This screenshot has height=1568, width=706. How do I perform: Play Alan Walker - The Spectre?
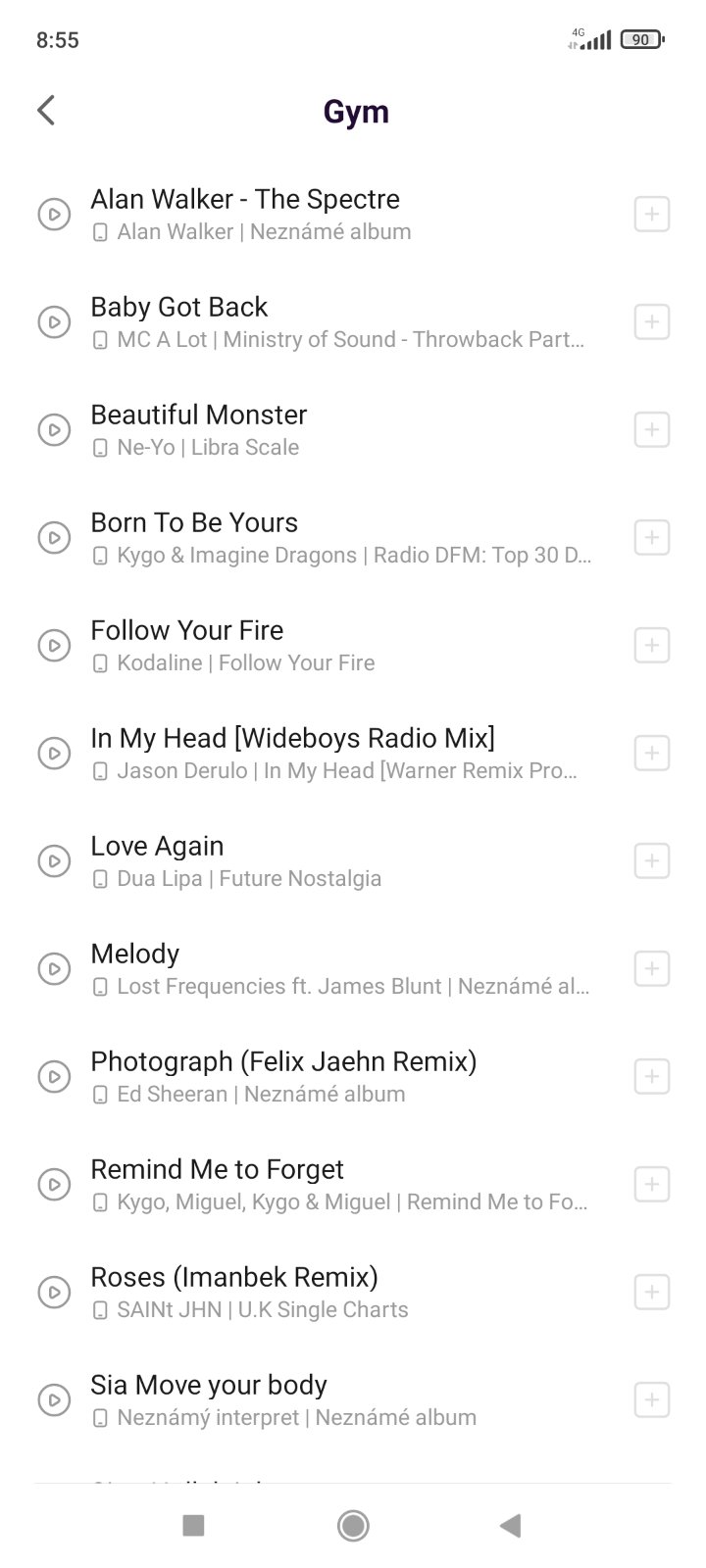[54, 214]
